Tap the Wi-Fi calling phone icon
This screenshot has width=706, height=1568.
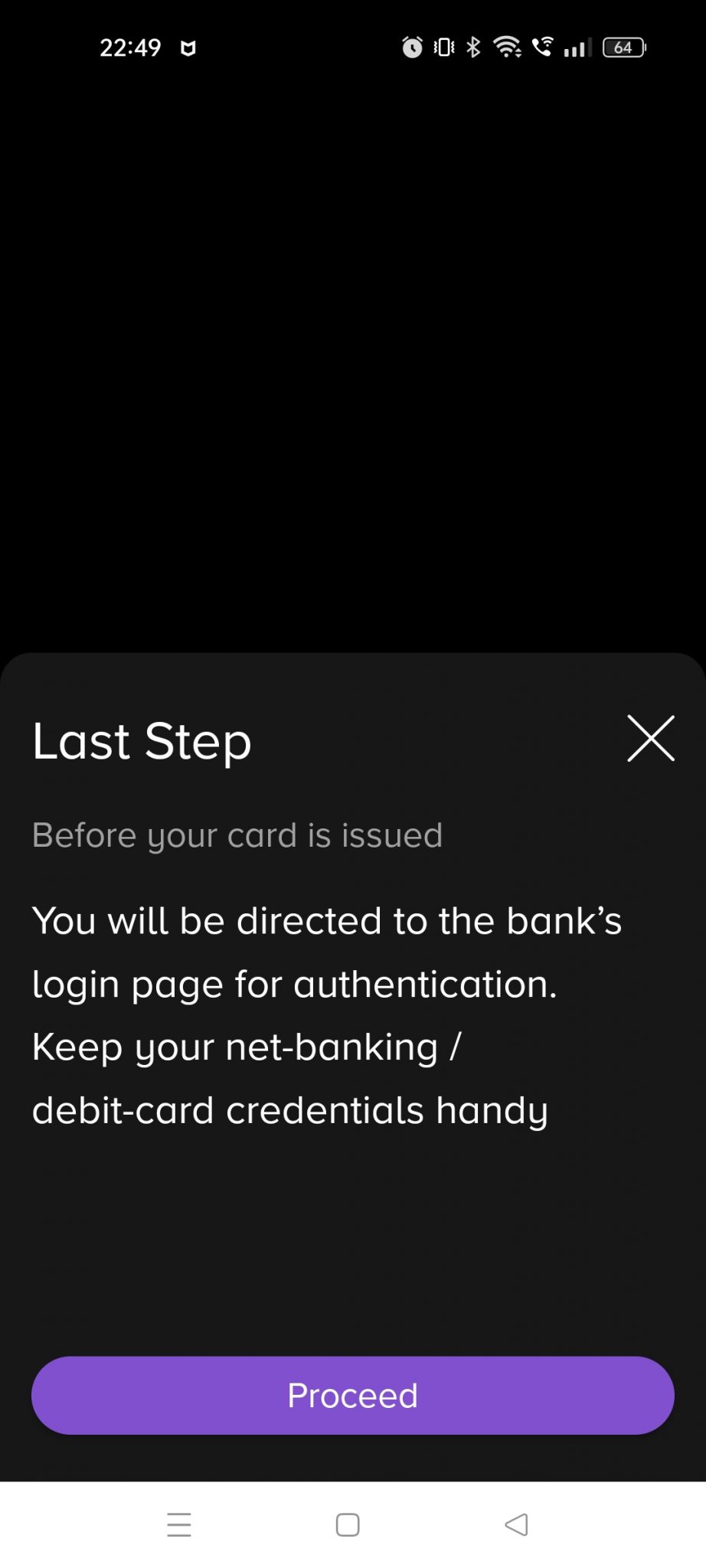[x=544, y=47]
